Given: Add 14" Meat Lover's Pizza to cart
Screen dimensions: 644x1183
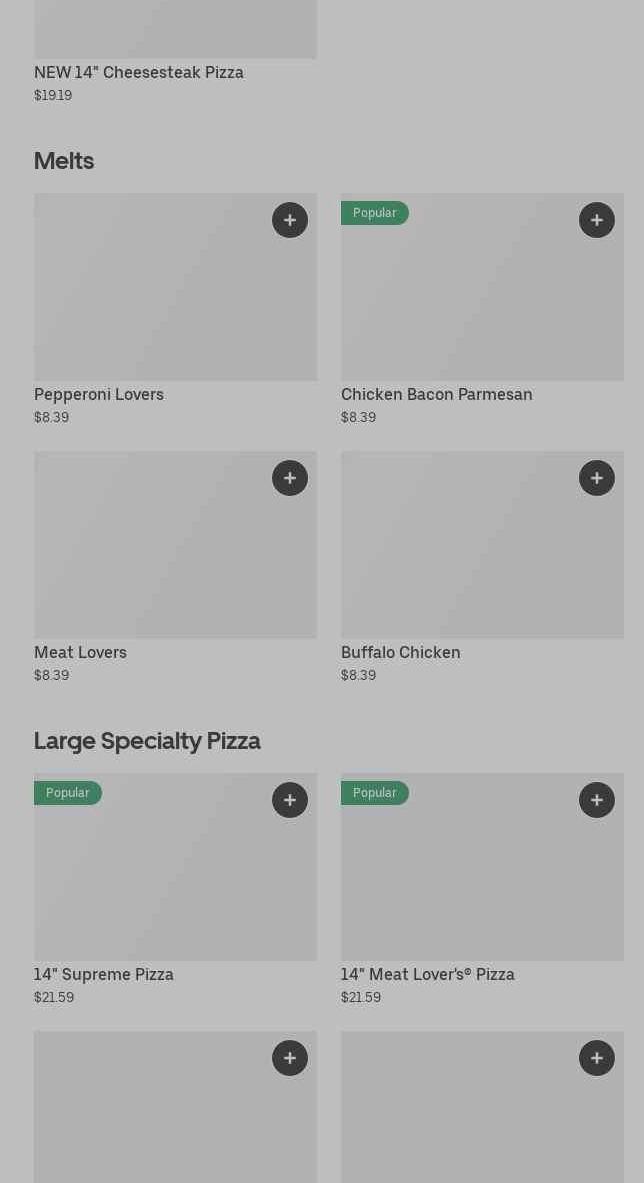Looking at the screenshot, I should 597,800.
